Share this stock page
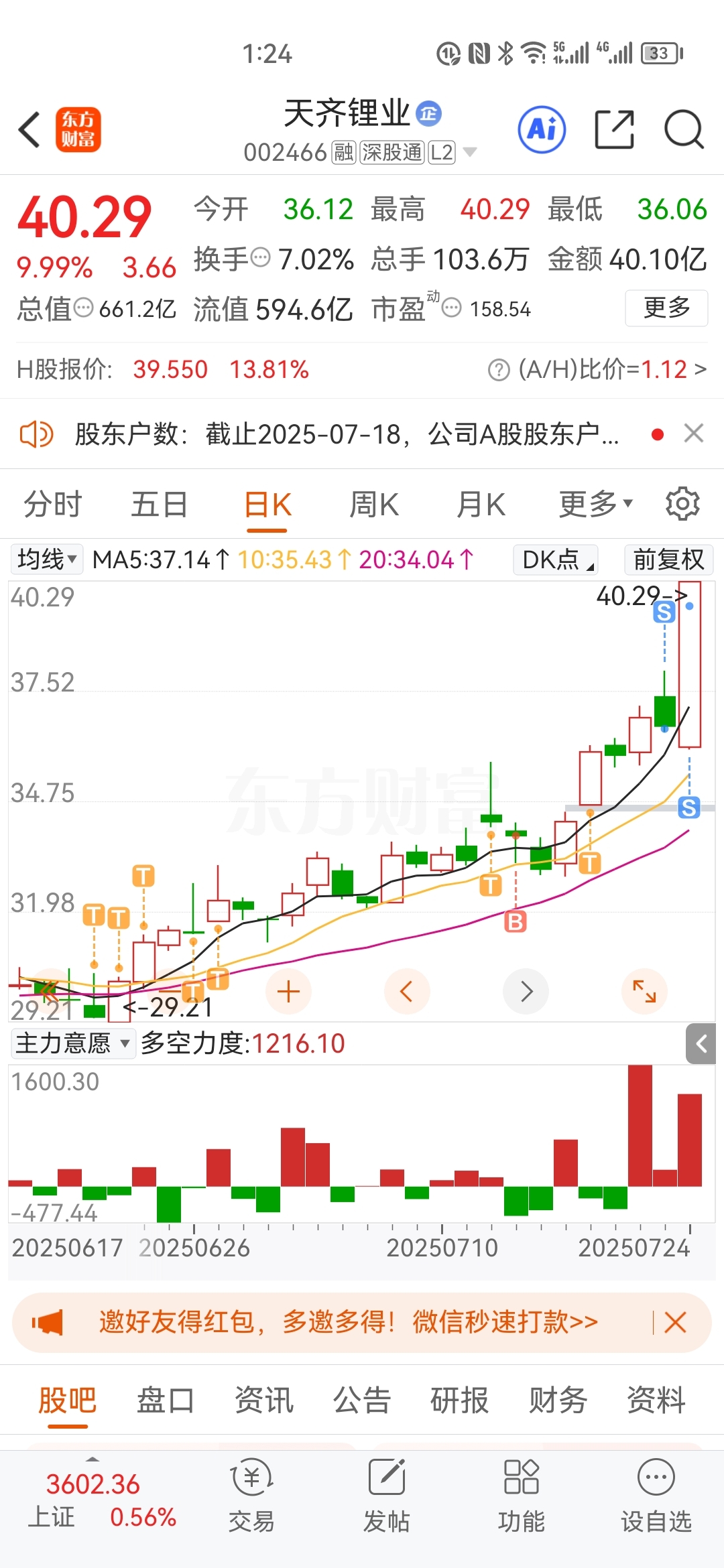The height and width of the screenshot is (1568, 724). [x=614, y=129]
